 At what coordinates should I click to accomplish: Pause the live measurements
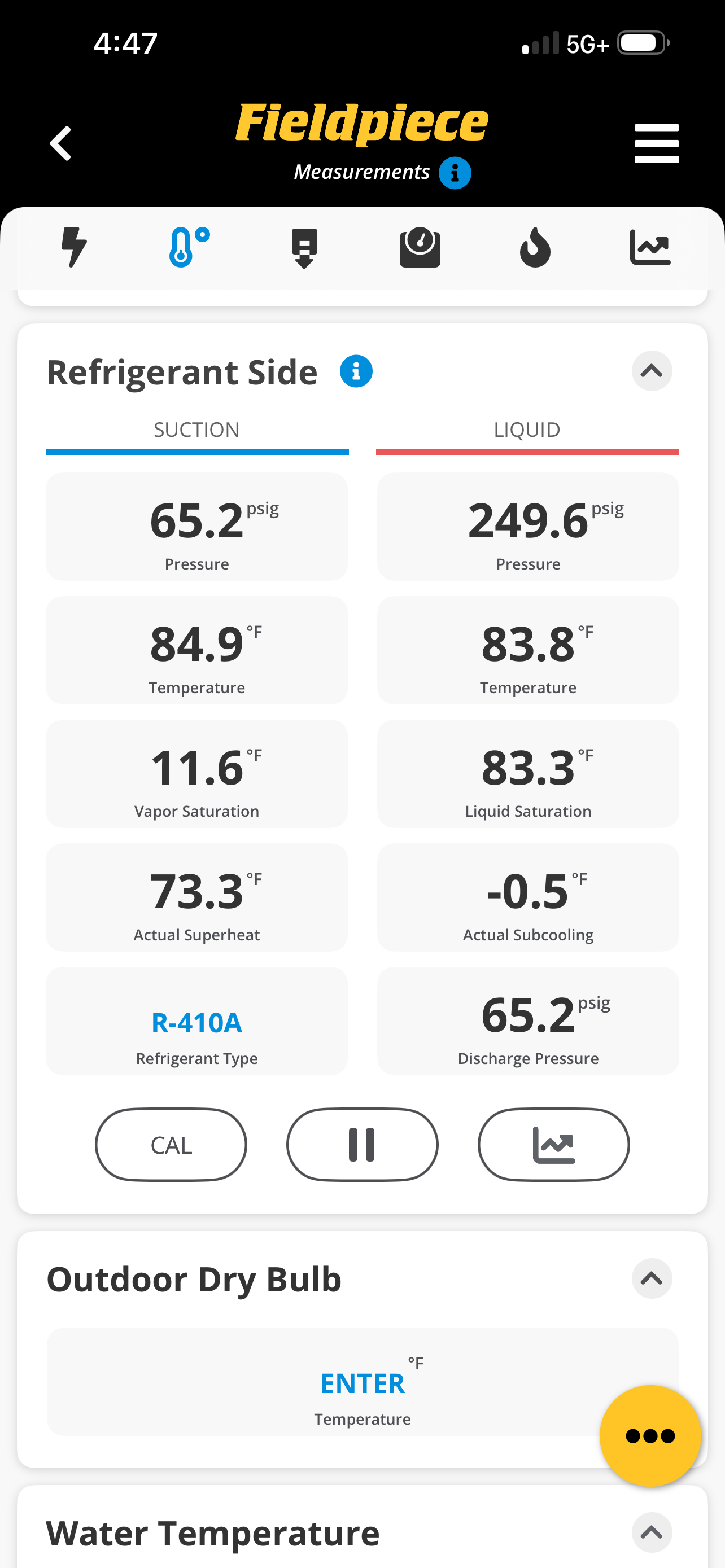[362, 1145]
